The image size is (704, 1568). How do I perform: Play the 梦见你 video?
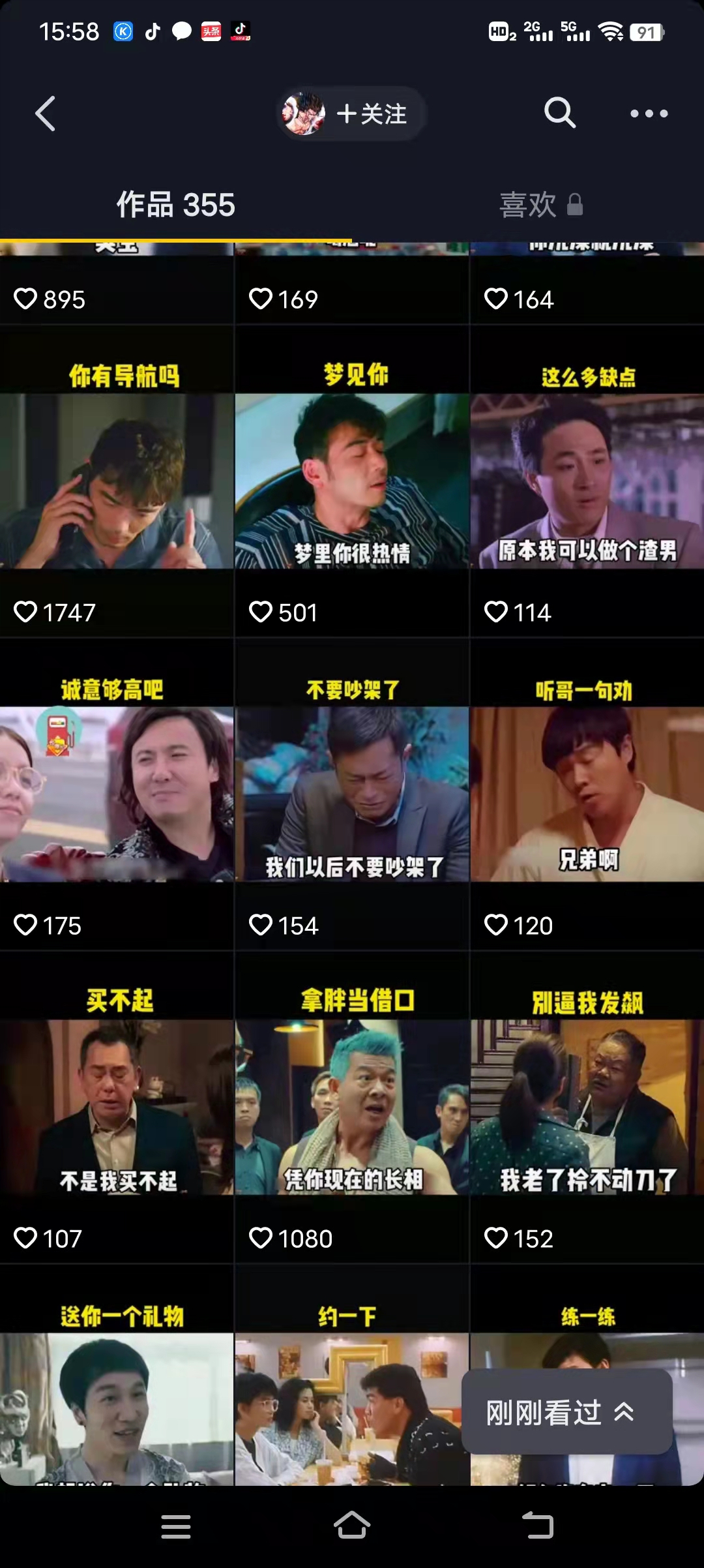coord(352,479)
